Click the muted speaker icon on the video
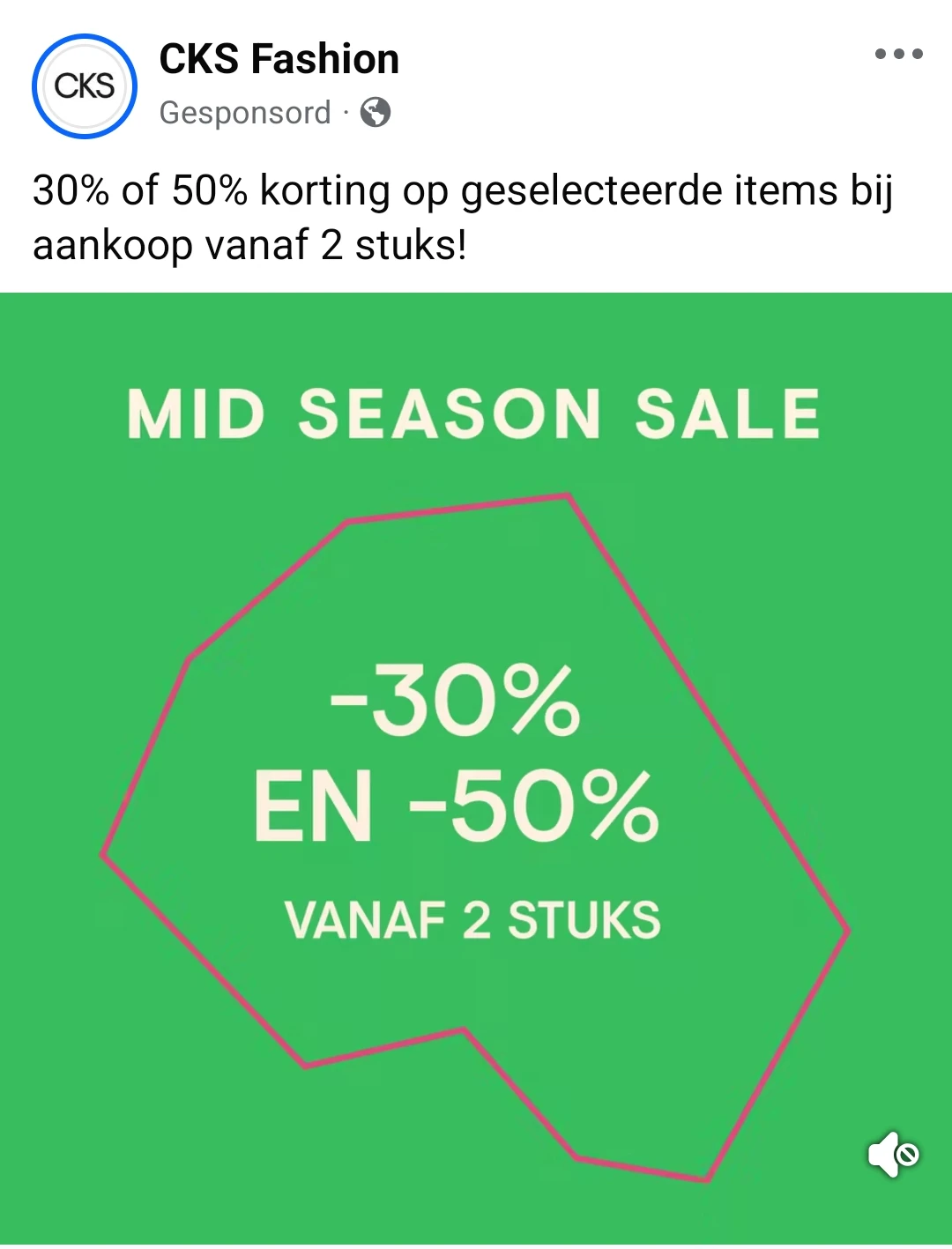Viewport: 952px width, 1249px height. [893, 1153]
